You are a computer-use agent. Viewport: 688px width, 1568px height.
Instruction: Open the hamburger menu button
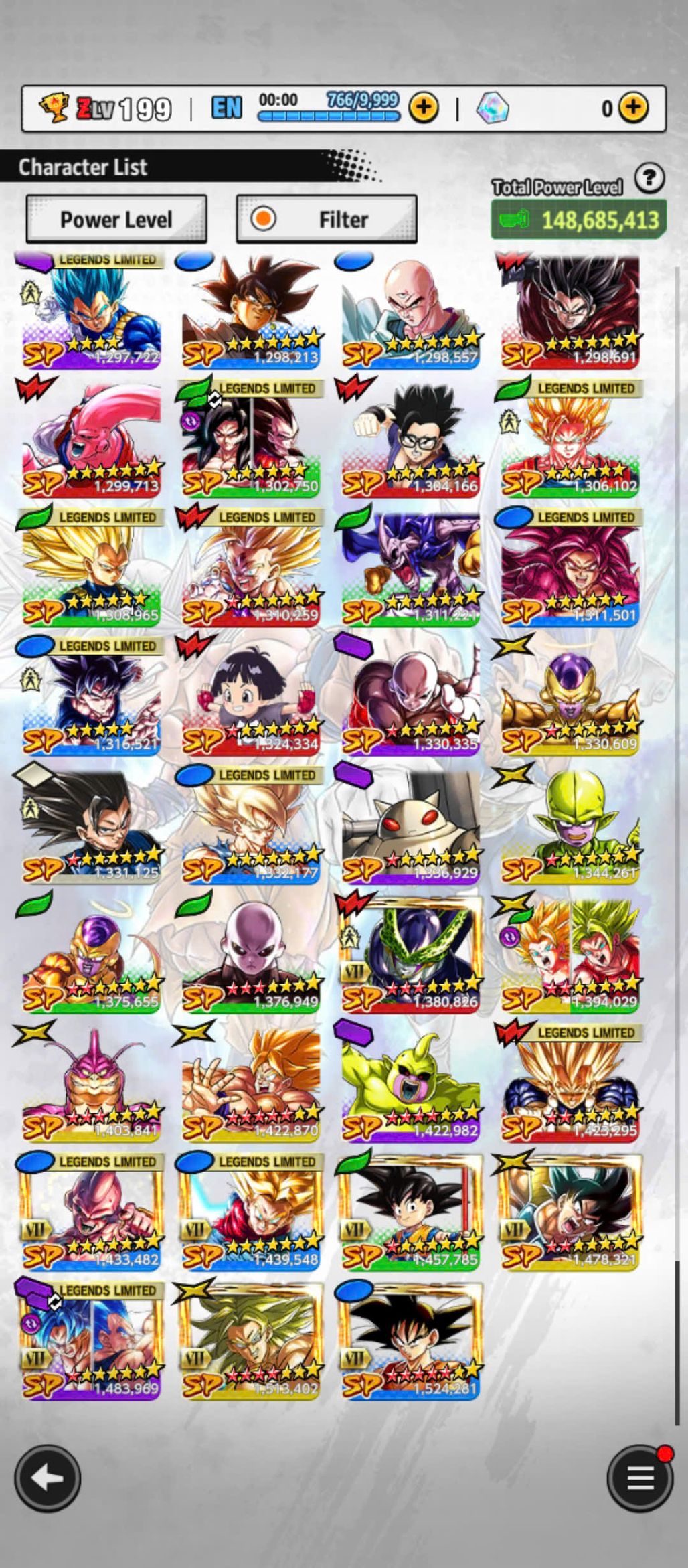(639, 1478)
